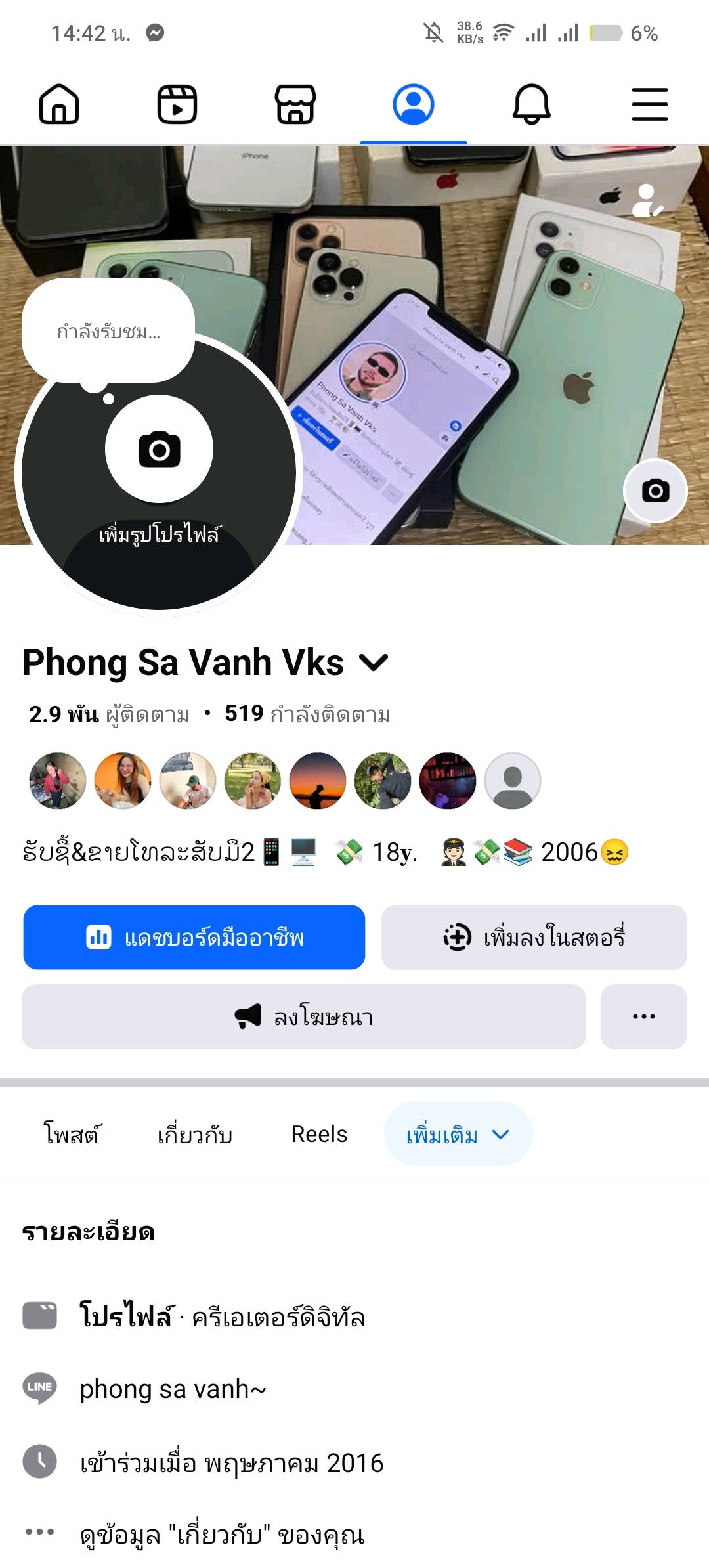Switch to the เกี่ยวกับ tab

[195, 1134]
